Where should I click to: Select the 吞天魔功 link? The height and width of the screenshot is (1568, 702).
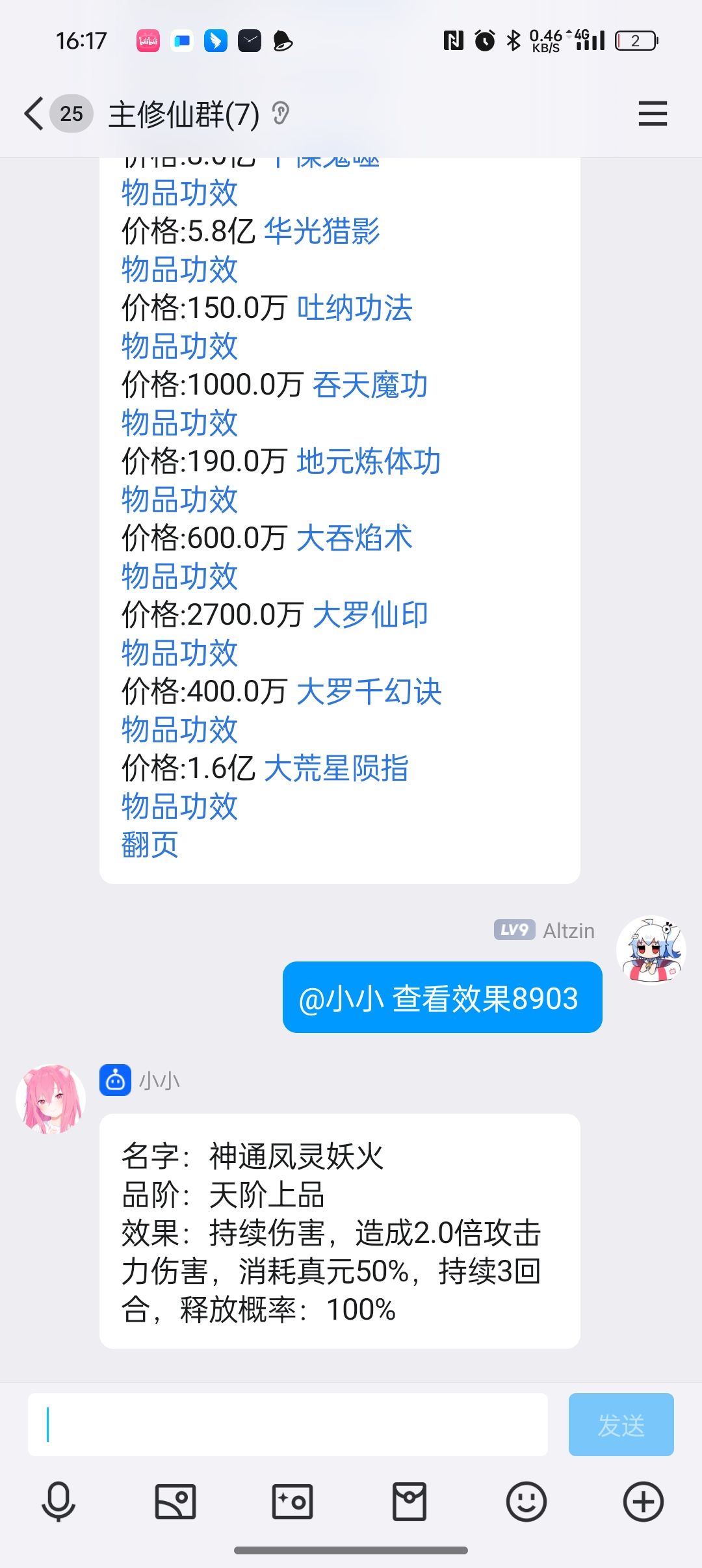tap(370, 384)
